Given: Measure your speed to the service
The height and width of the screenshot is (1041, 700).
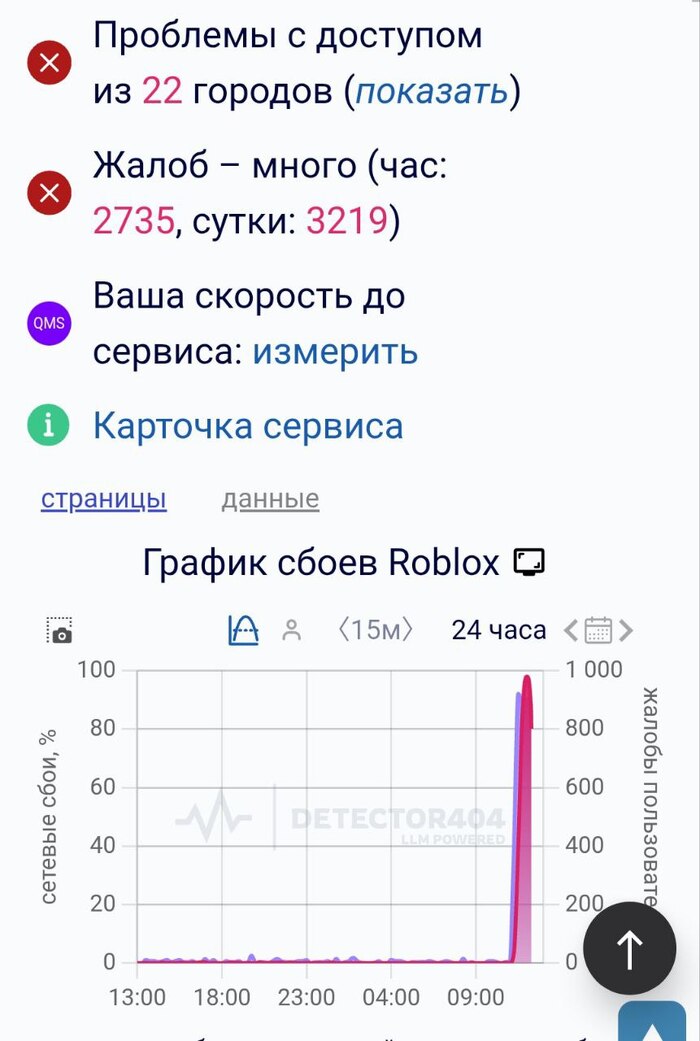Looking at the screenshot, I should pos(335,352).
